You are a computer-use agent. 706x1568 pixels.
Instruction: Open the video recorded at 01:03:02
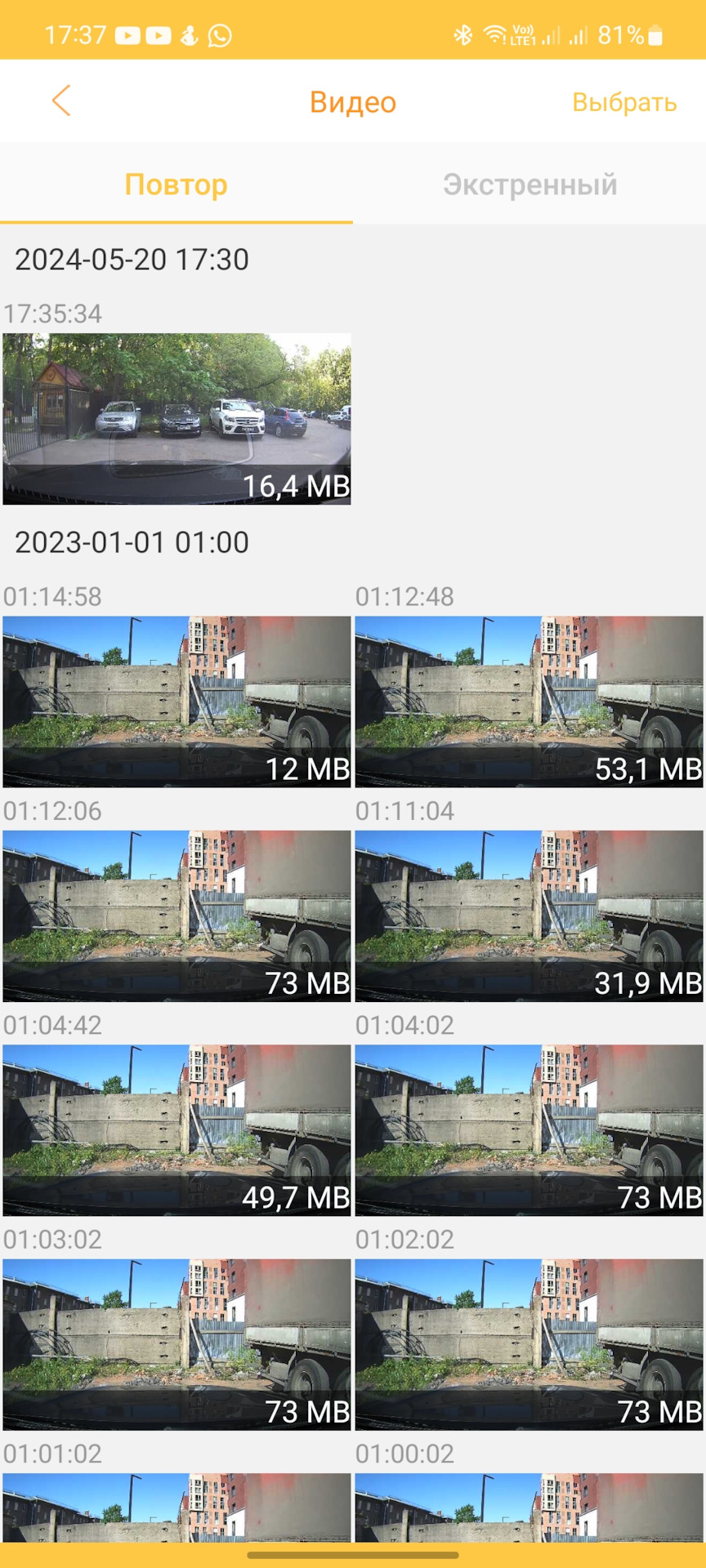tap(176, 1344)
